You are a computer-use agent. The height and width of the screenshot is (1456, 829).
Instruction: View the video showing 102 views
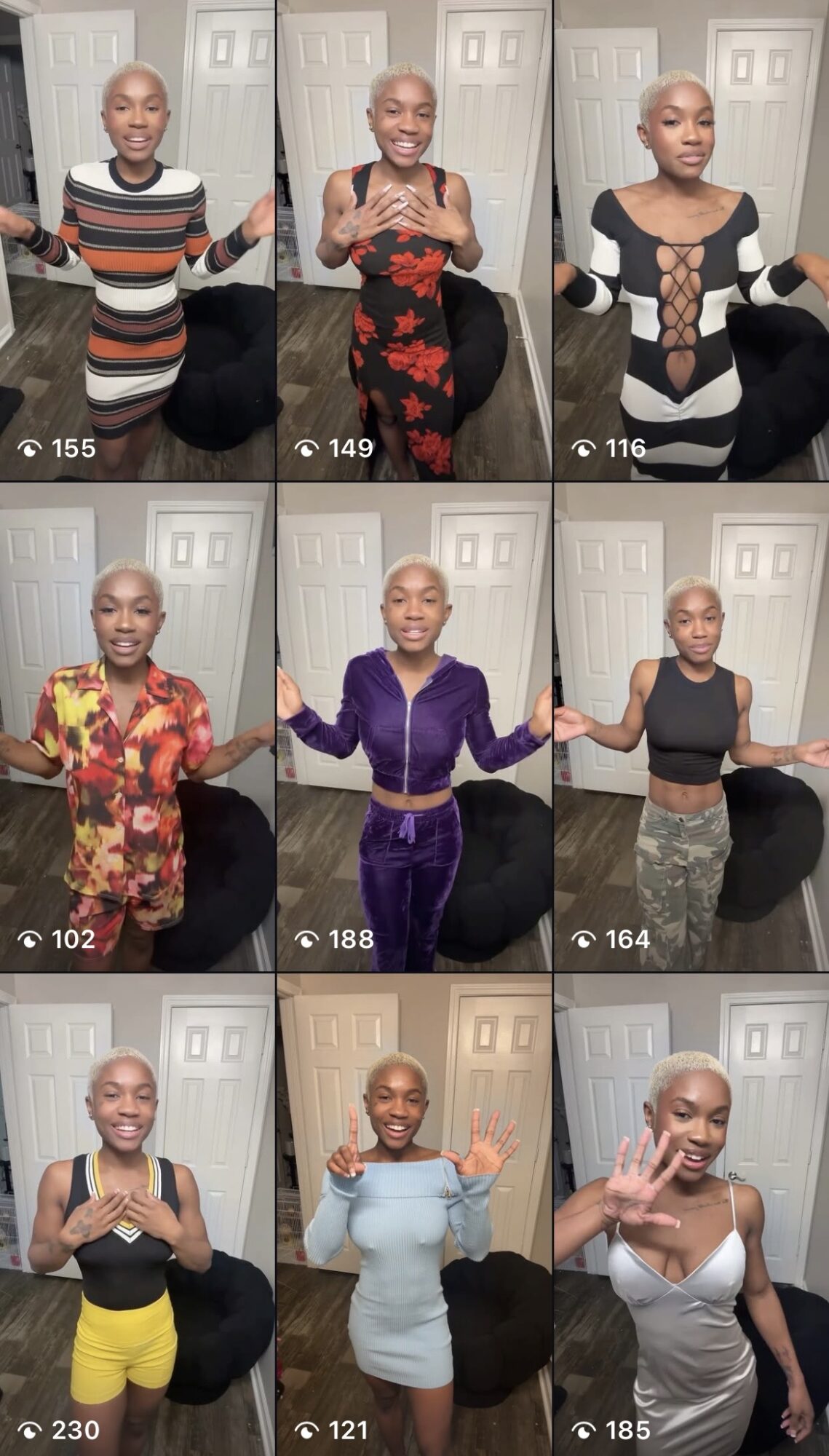[x=138, y=728]
